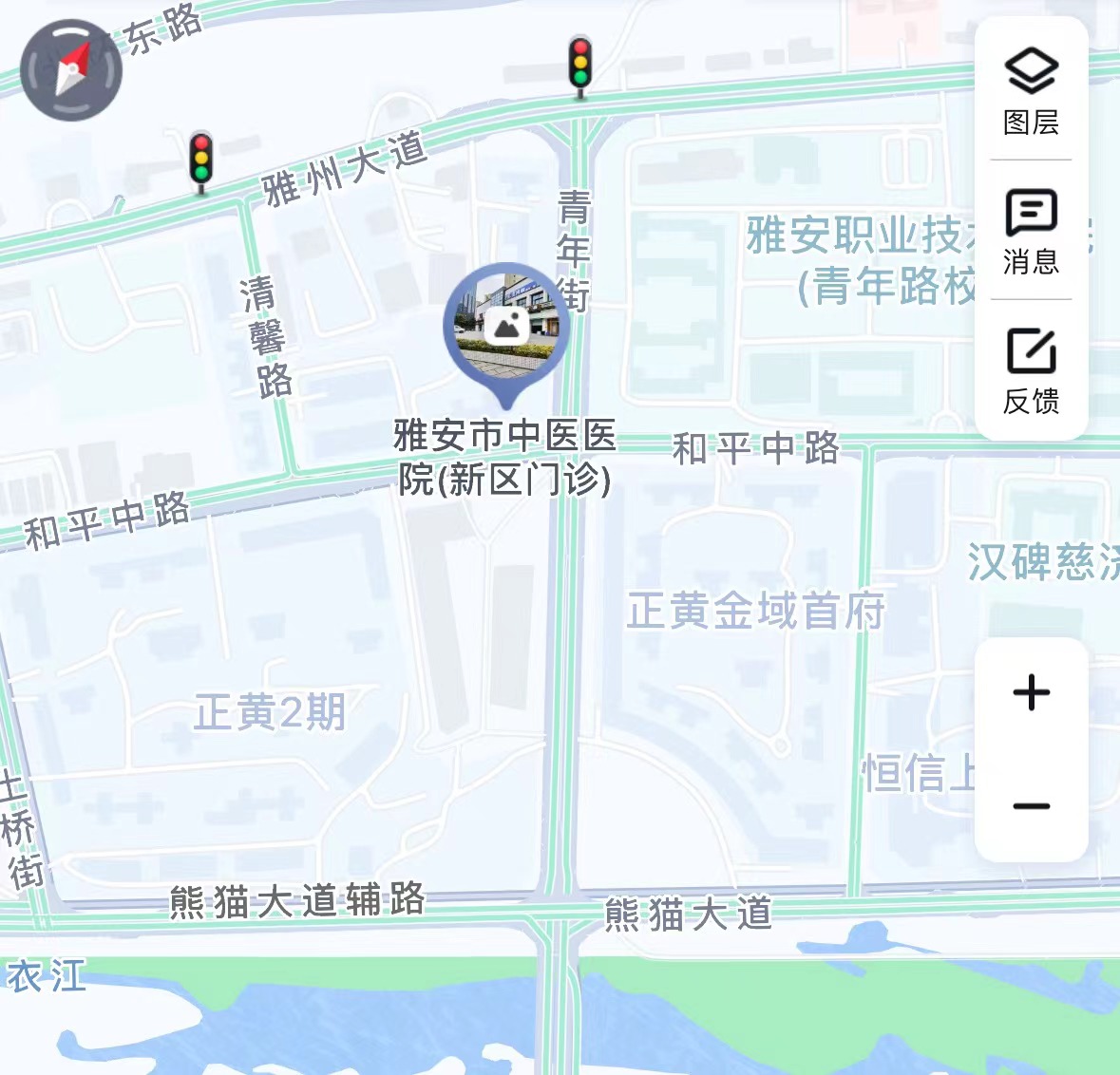
Task: Zoom in with the plus button
Action: point(1032,692)
